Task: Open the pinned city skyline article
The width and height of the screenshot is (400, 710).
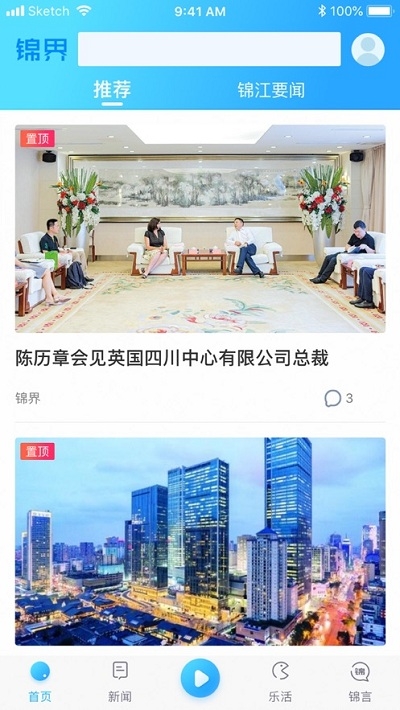Action: click(x=200, y=542)
